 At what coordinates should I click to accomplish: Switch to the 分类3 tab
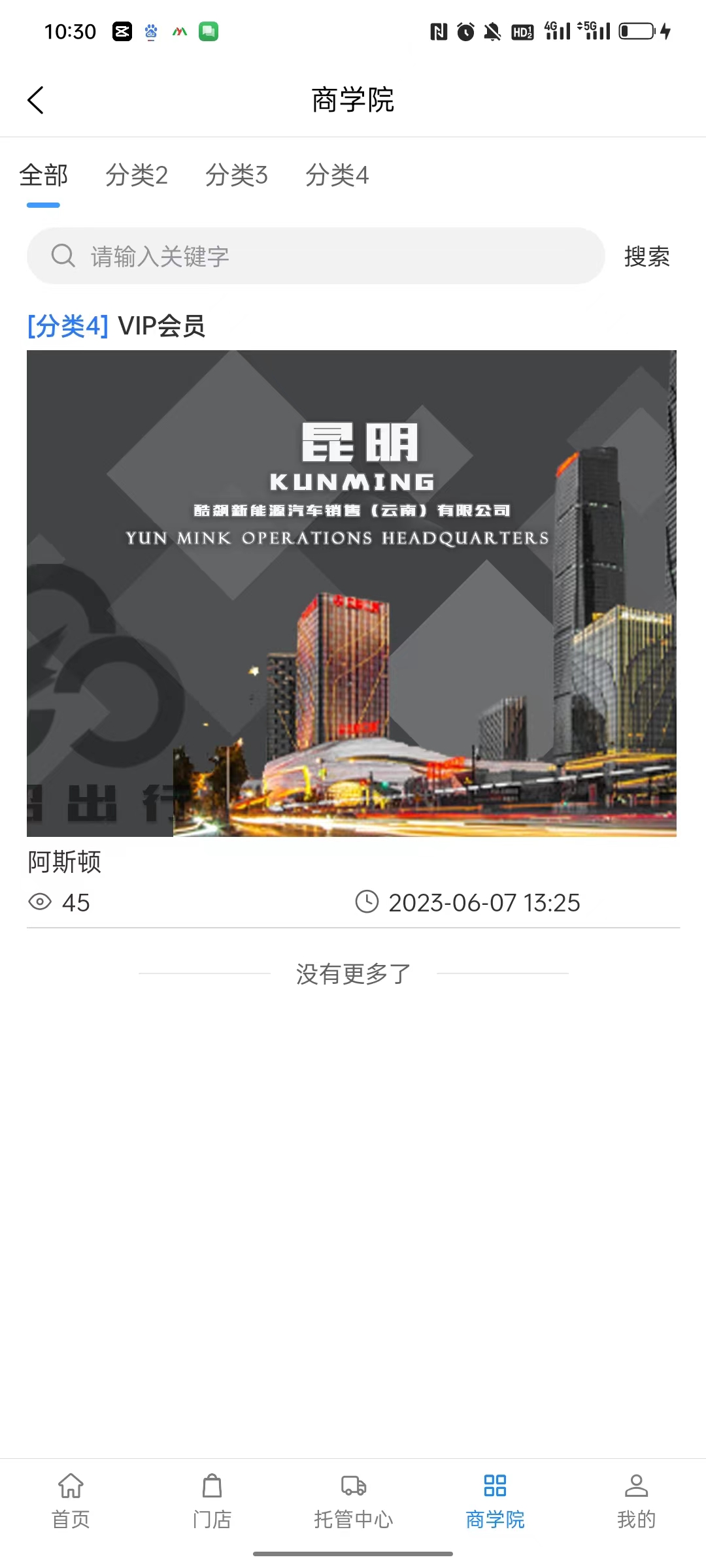[x=237, y=176]
